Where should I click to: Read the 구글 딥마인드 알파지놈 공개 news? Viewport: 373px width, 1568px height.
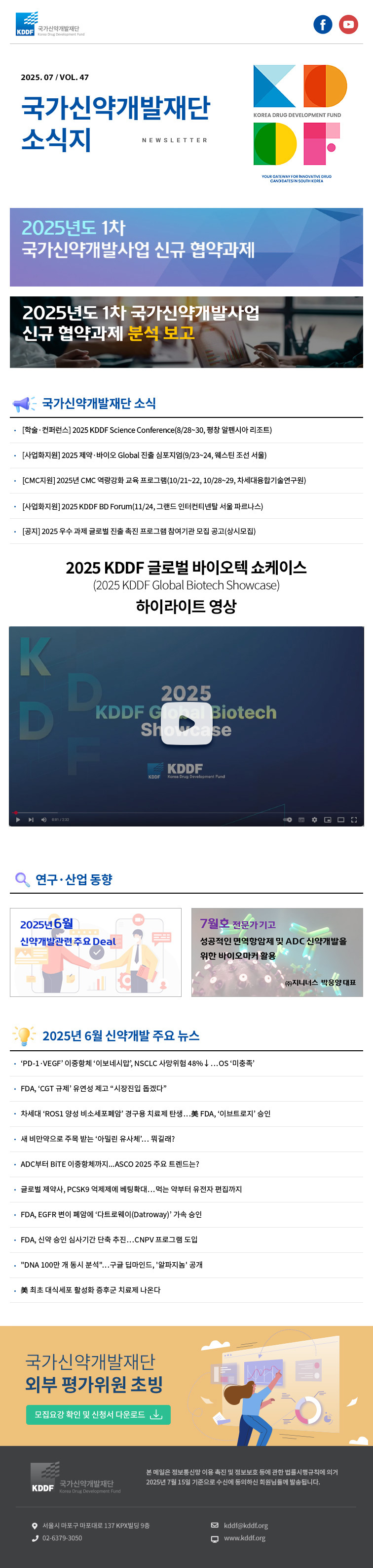tap(111, 1264)
